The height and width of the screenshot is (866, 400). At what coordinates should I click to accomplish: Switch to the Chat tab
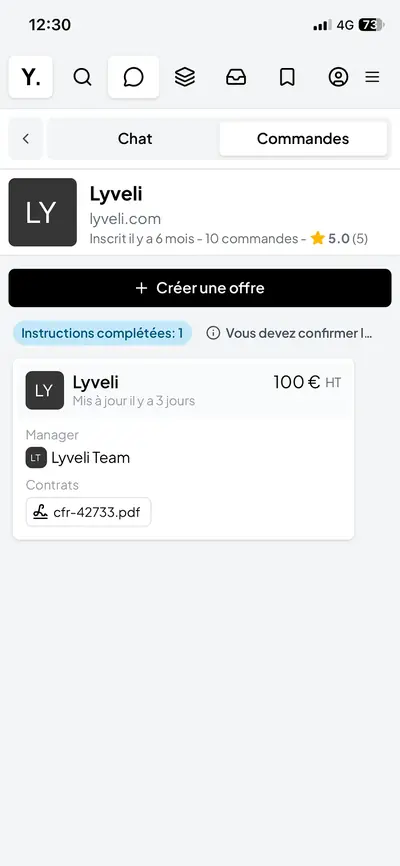[135, 139]
